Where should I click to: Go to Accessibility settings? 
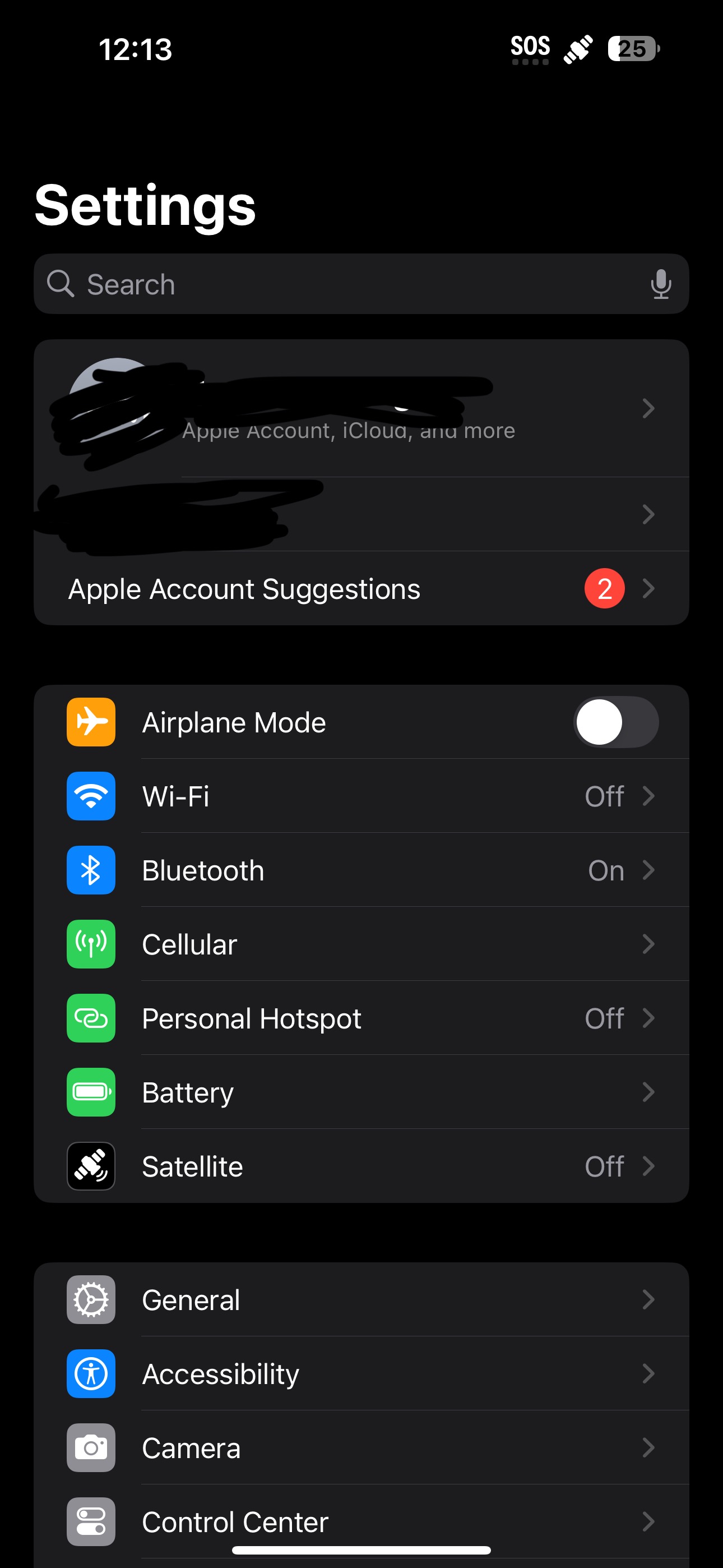(x=360, y=1374)
